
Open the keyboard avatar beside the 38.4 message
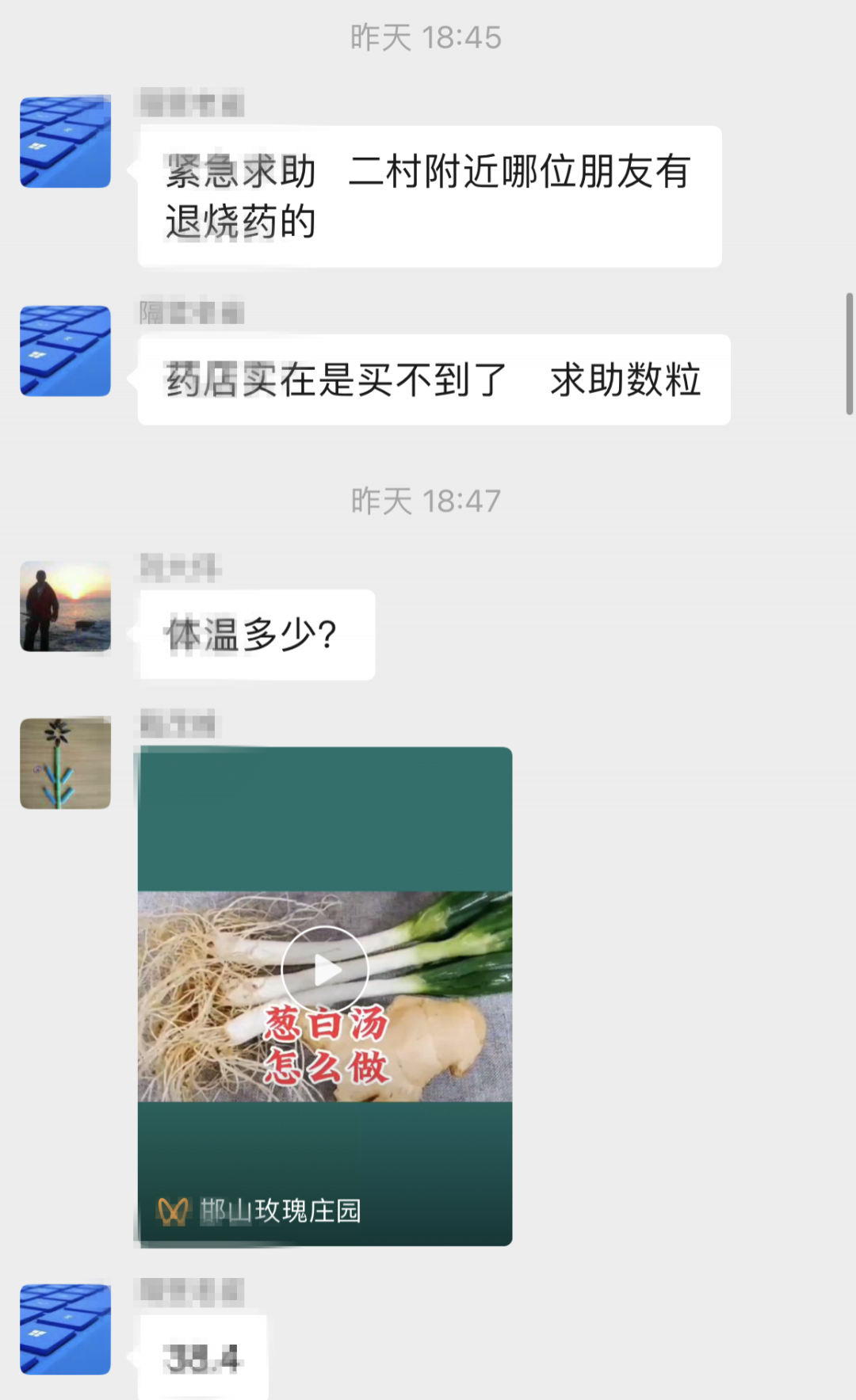65,1329
